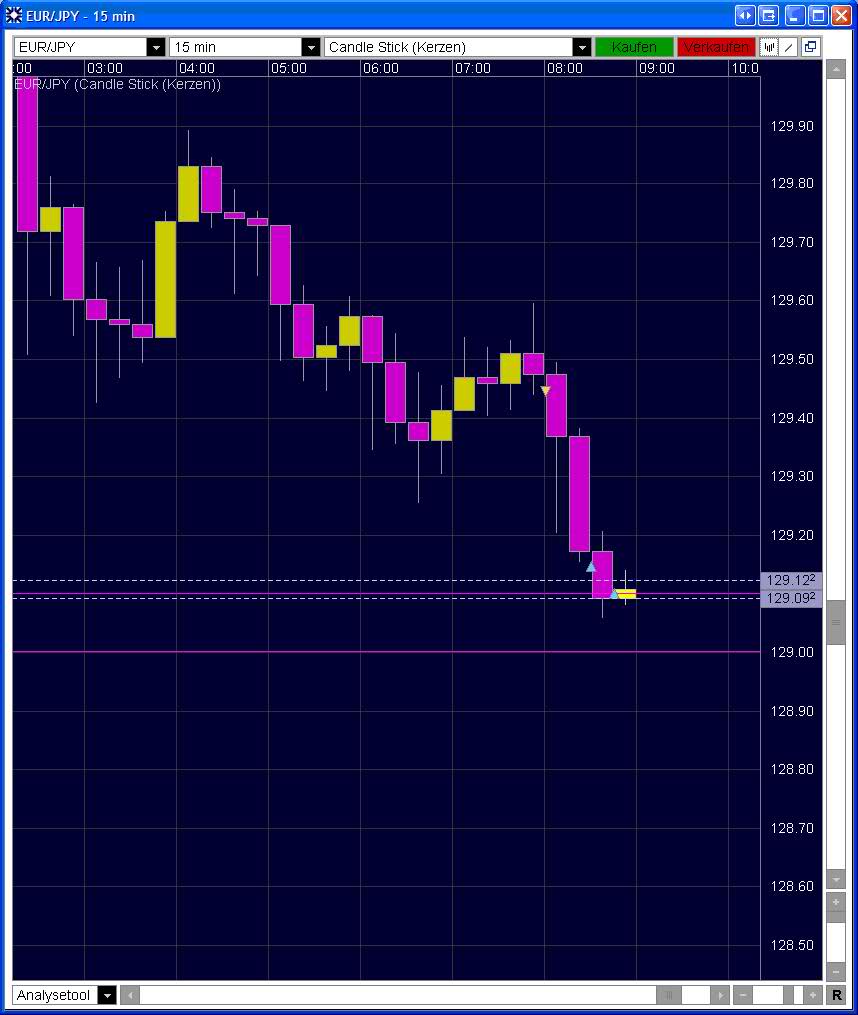Zoom out the time axis with minus
This screenshot has width=858, height=1015.
click(x=743, y=995)
